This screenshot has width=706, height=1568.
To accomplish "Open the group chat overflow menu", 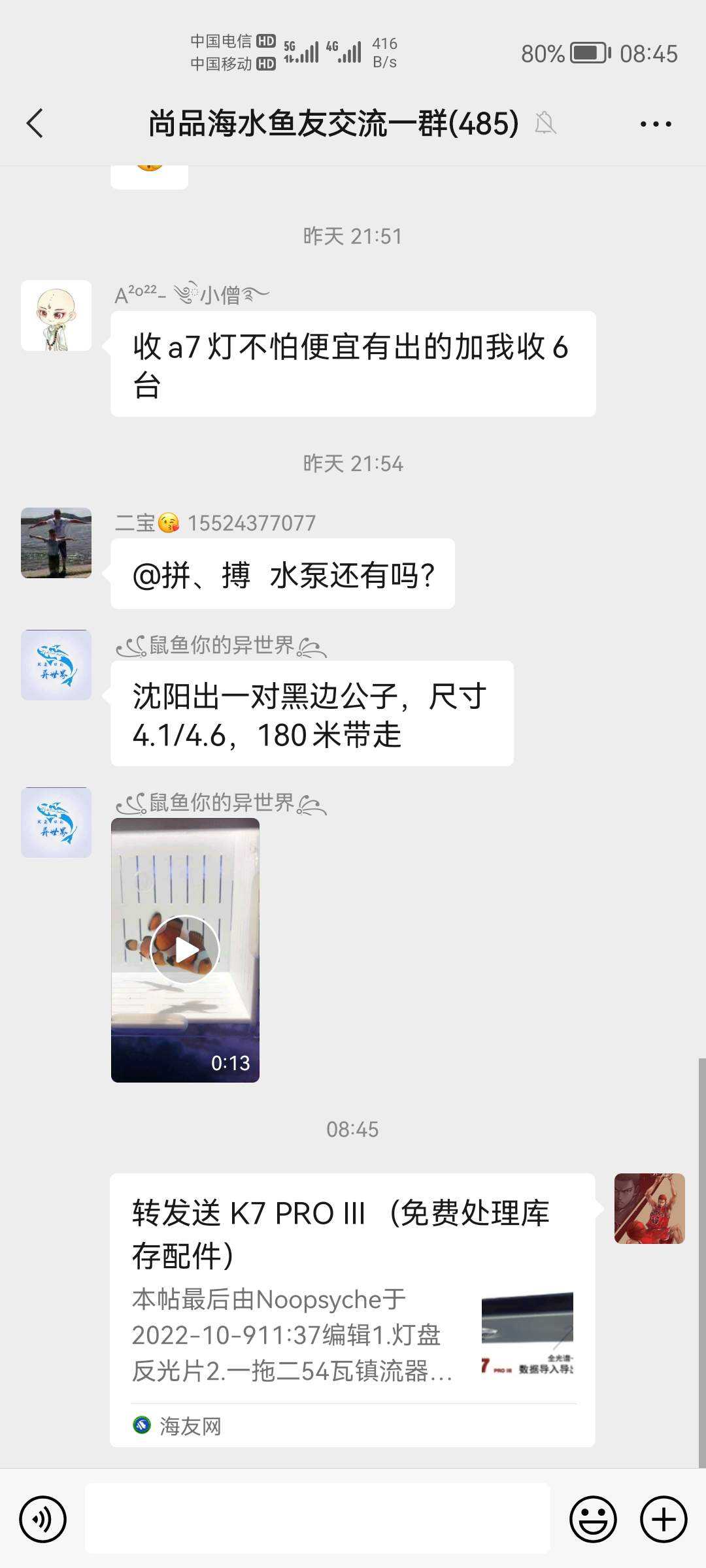I will coord(655,123).
